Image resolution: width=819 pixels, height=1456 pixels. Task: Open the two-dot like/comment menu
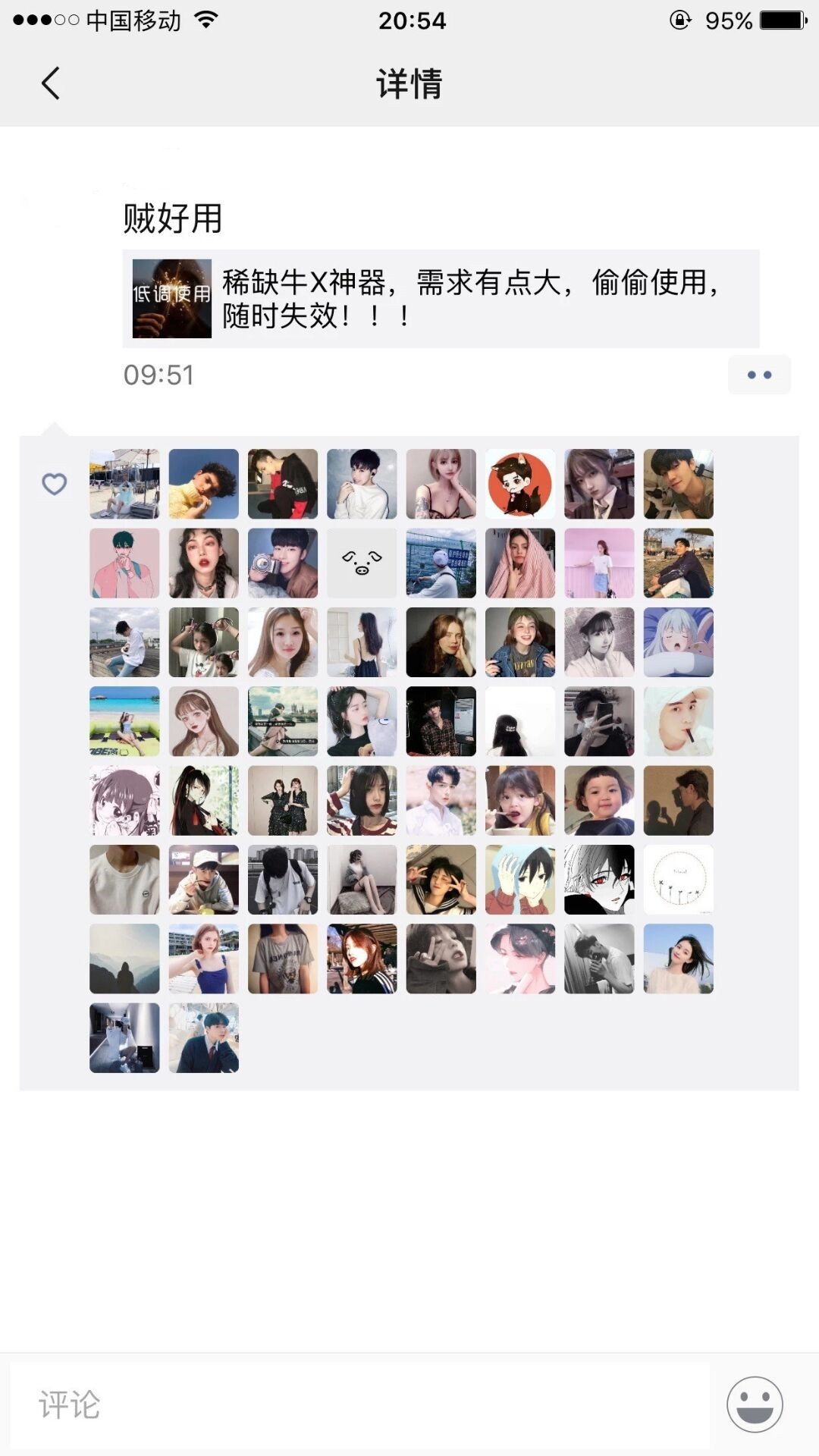pyautogui.click(x=759, y=375)
